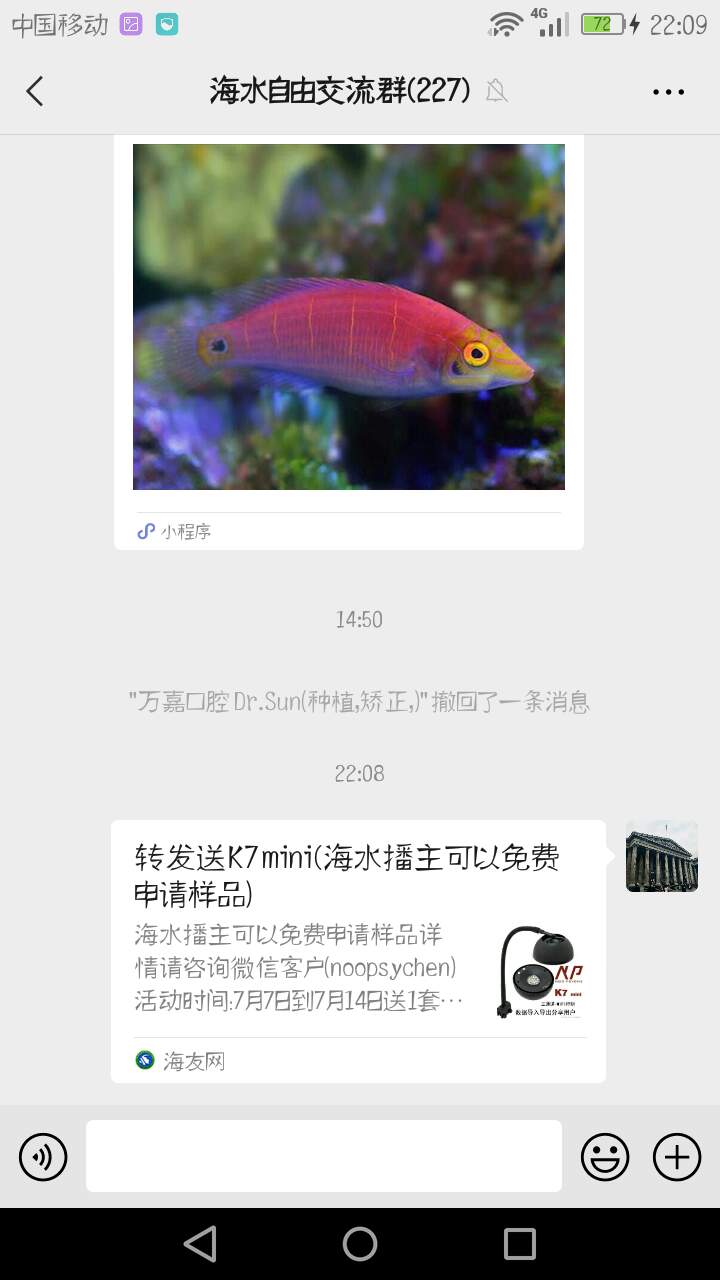The image size is (720, 1280).
Task: Switch to voice message input
Action: pos(43,1157)
